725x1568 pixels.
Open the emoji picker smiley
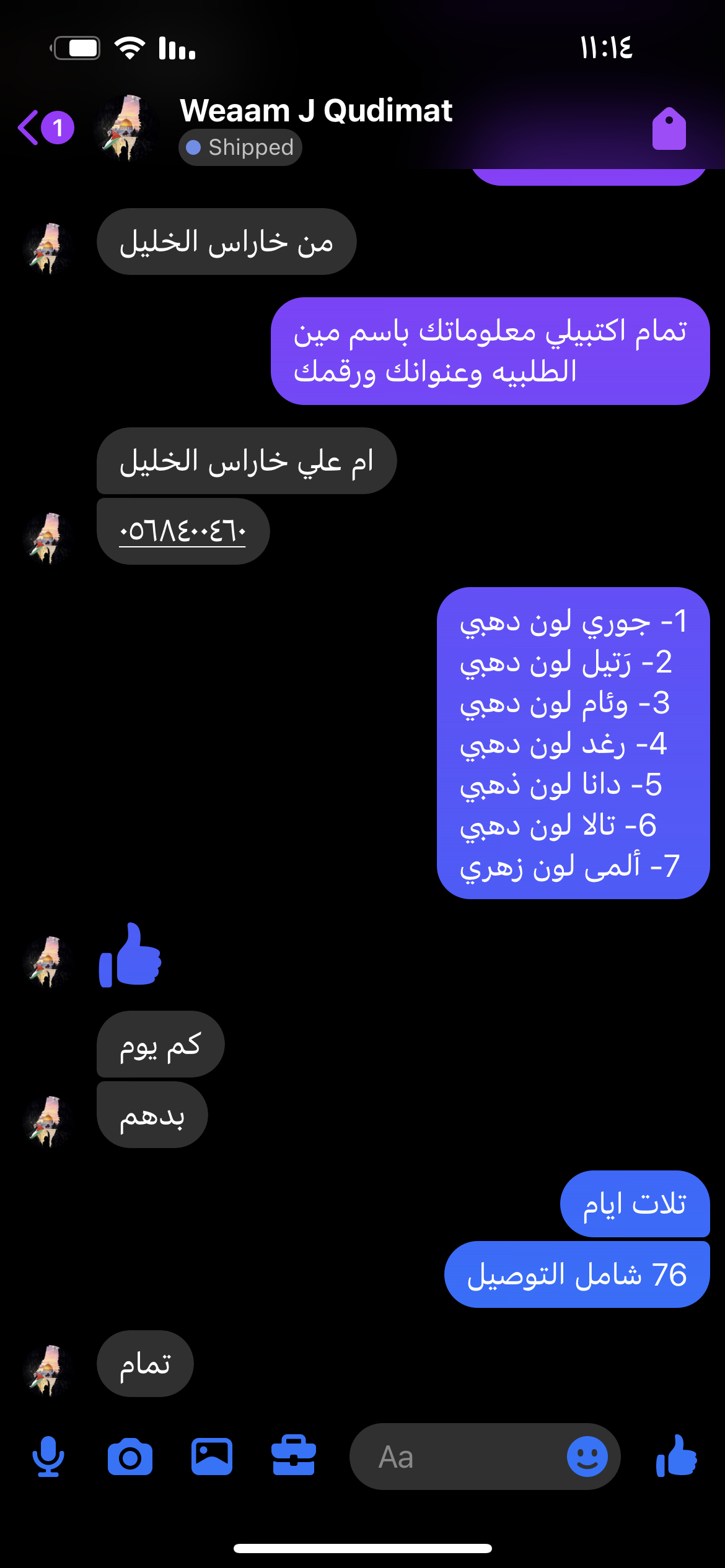587,1457
